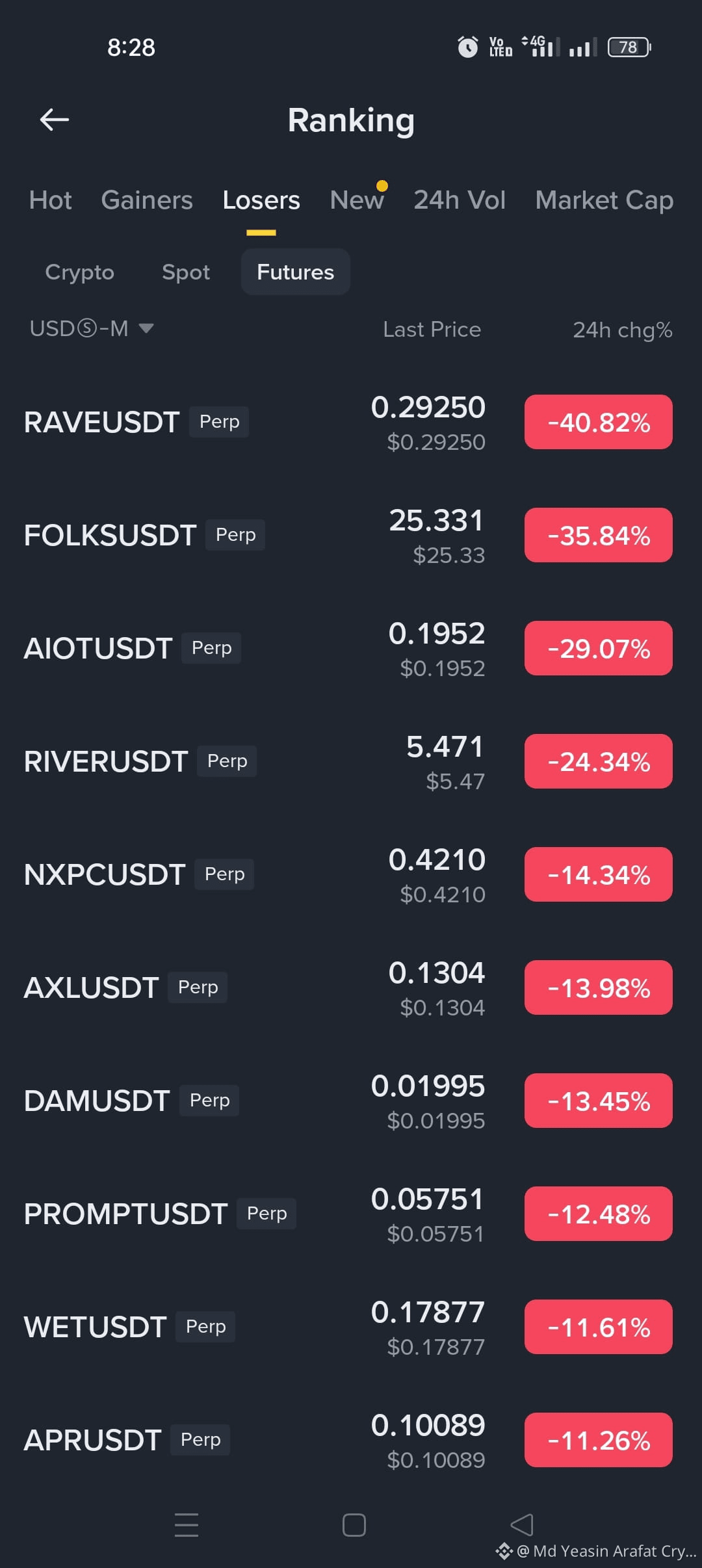Select the Market Cap tab
The height and width of the screenshot is (1568, 702).
(x=604, y=200)
